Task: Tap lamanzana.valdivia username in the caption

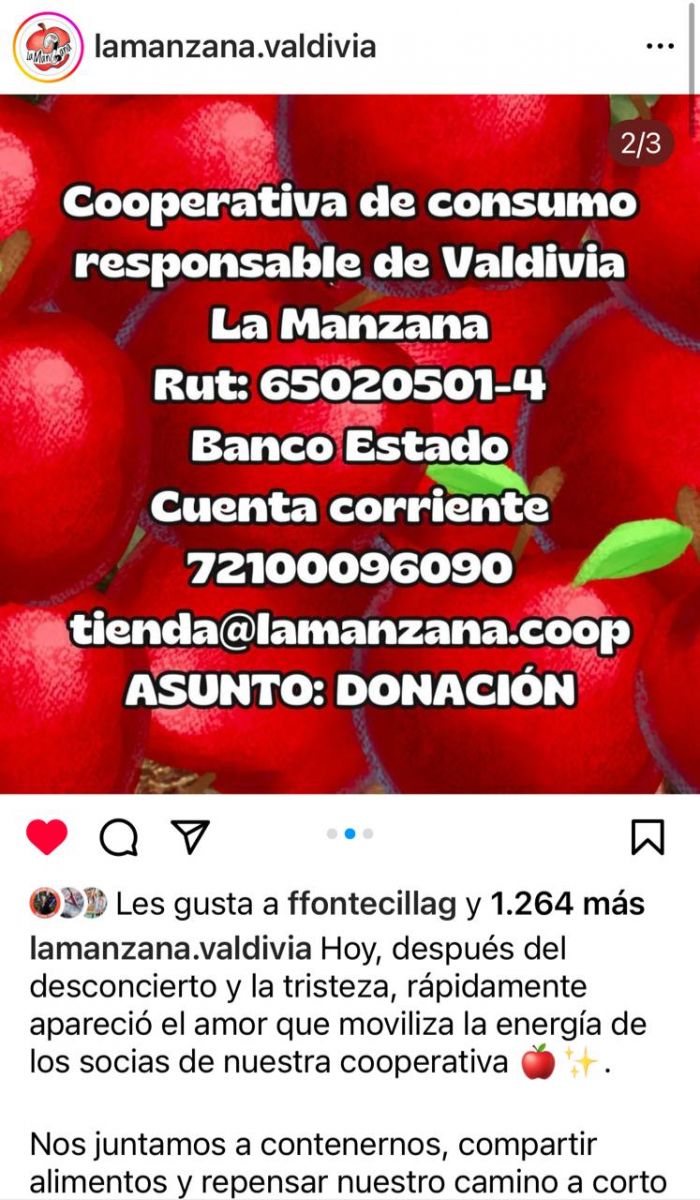Action: pos(171,946)
